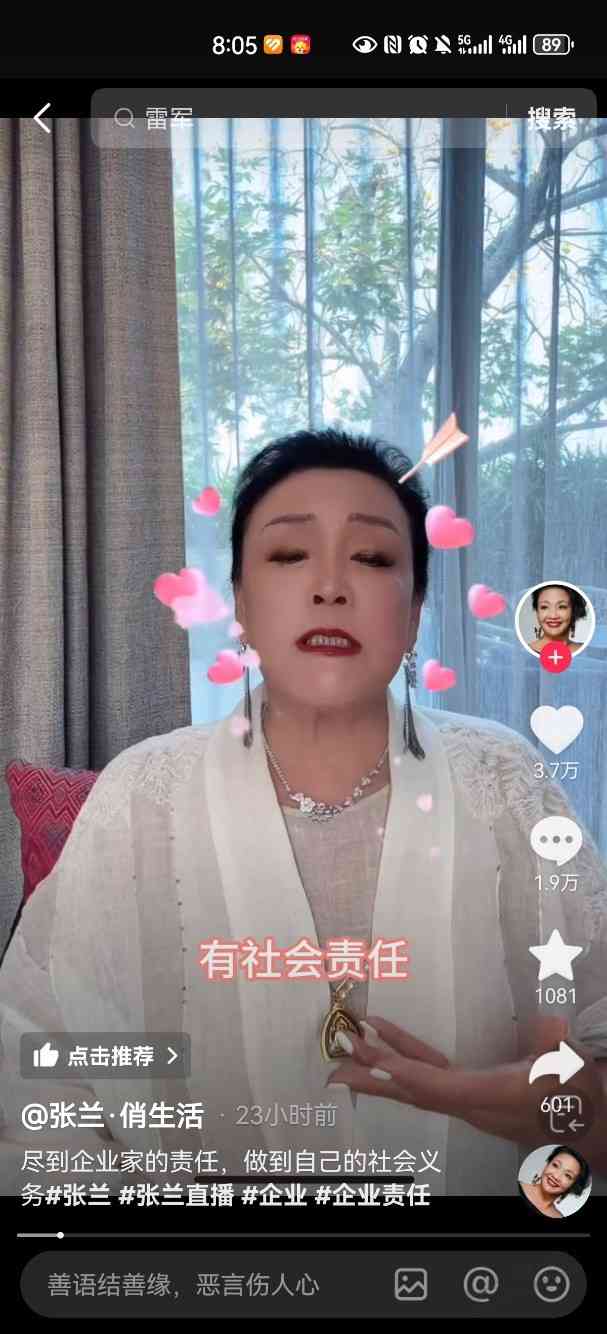Follow the creator with the red plus
607x1334 pixels.
555,659
